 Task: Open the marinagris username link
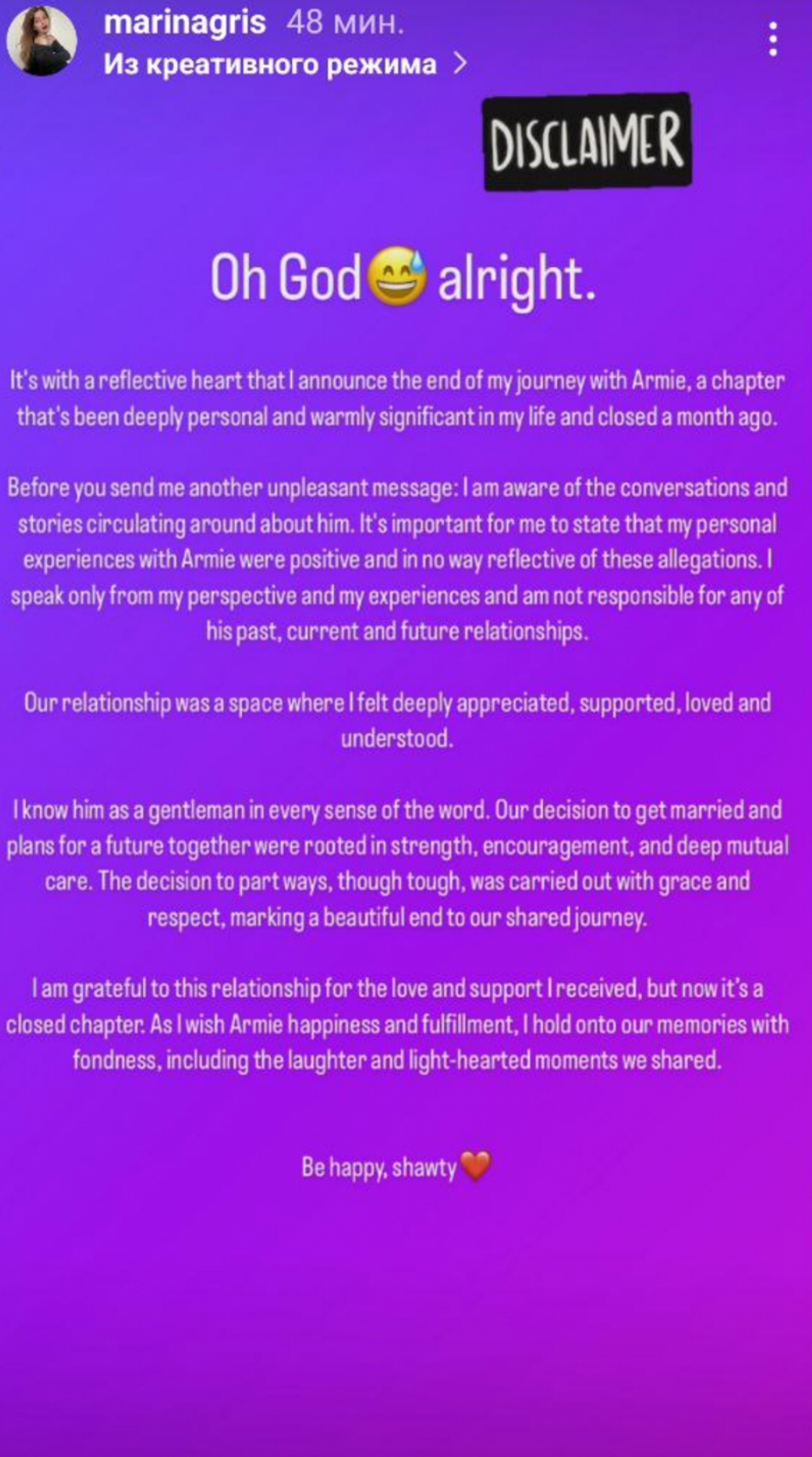[x=185, y=23]
